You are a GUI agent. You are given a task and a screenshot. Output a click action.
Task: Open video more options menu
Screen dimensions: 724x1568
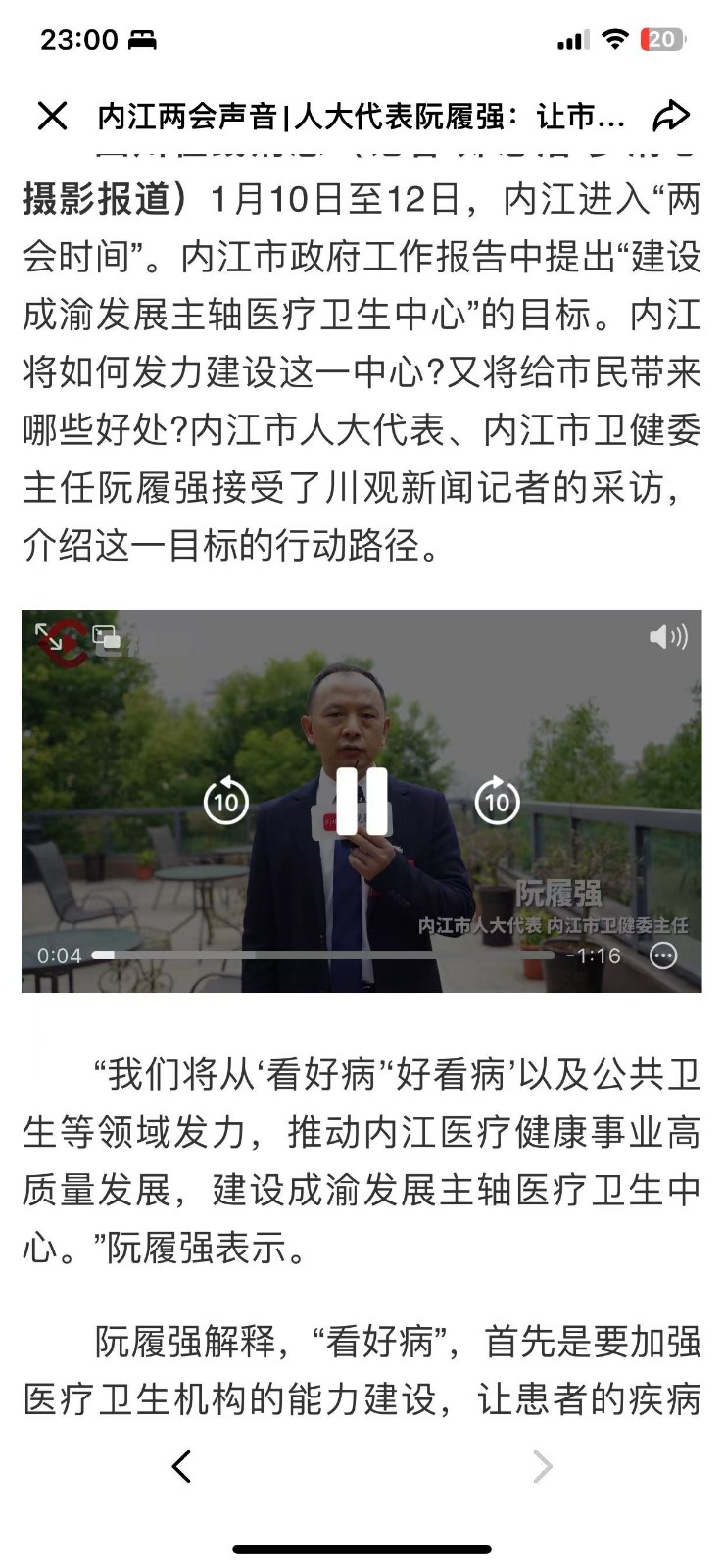663,955
